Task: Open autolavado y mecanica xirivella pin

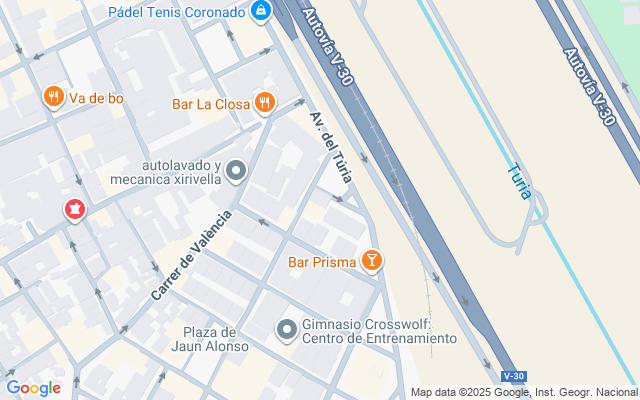Action: [236, 172]
